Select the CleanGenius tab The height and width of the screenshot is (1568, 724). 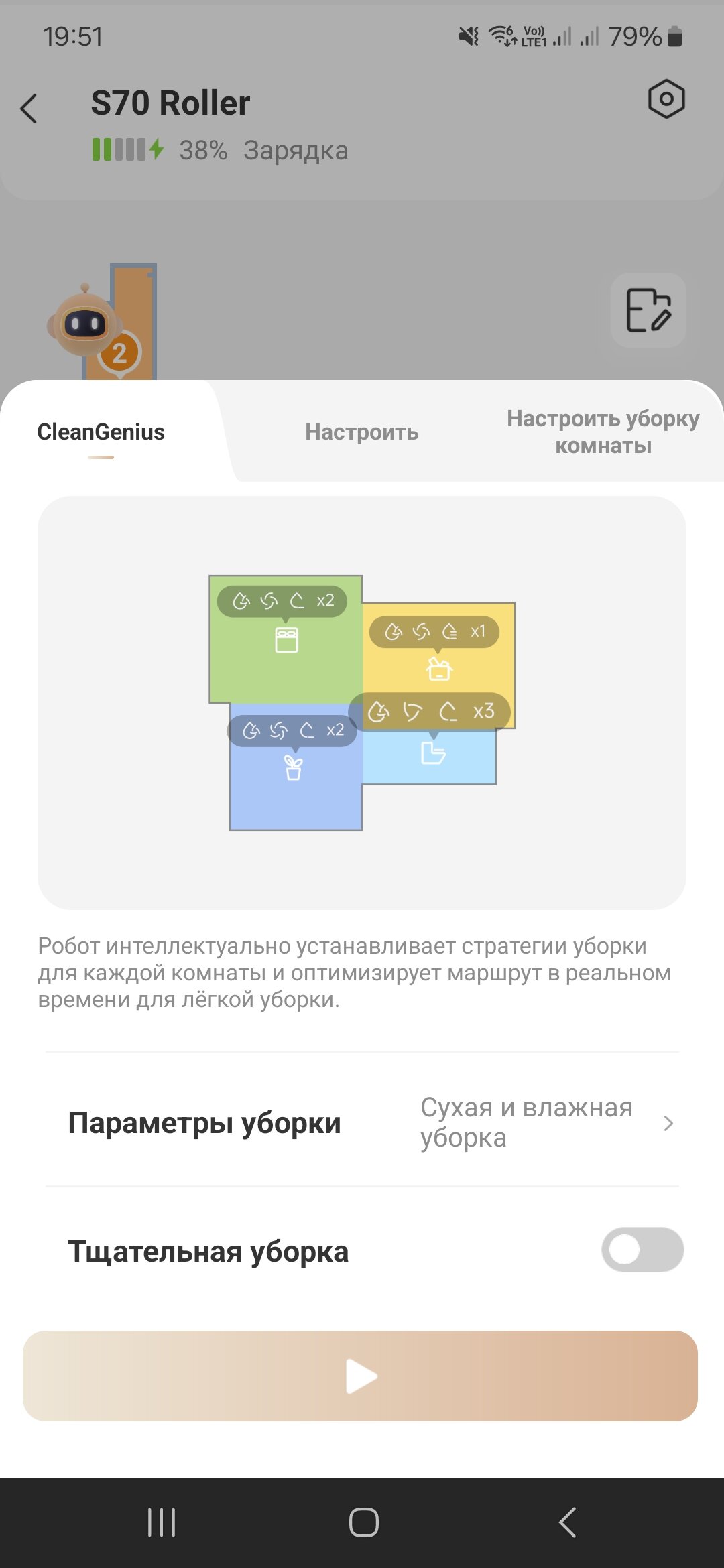point(101,432)
